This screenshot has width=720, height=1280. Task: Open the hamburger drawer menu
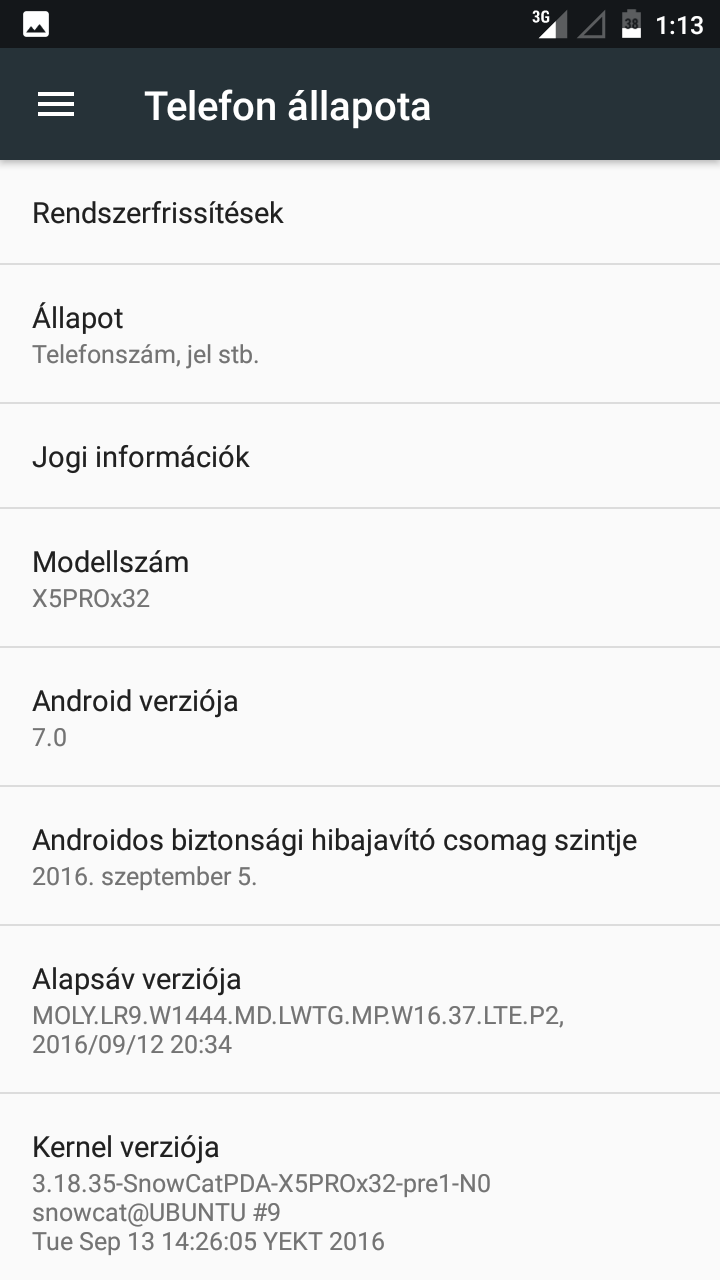[x=56, y=105]
